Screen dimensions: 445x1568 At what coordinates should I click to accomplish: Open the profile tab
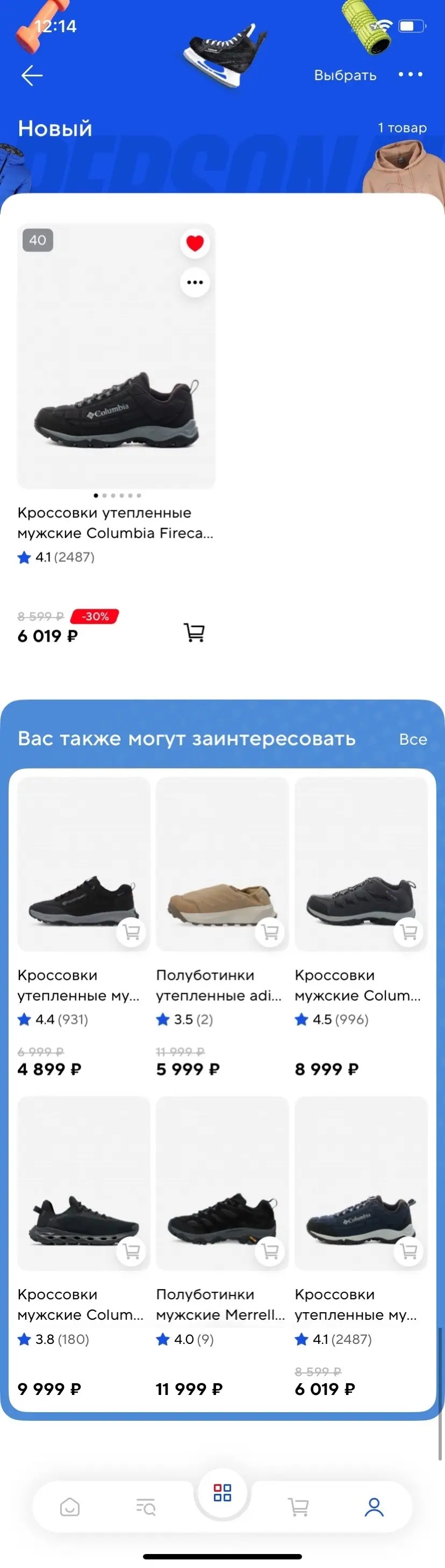click(x=374, y=1507)
